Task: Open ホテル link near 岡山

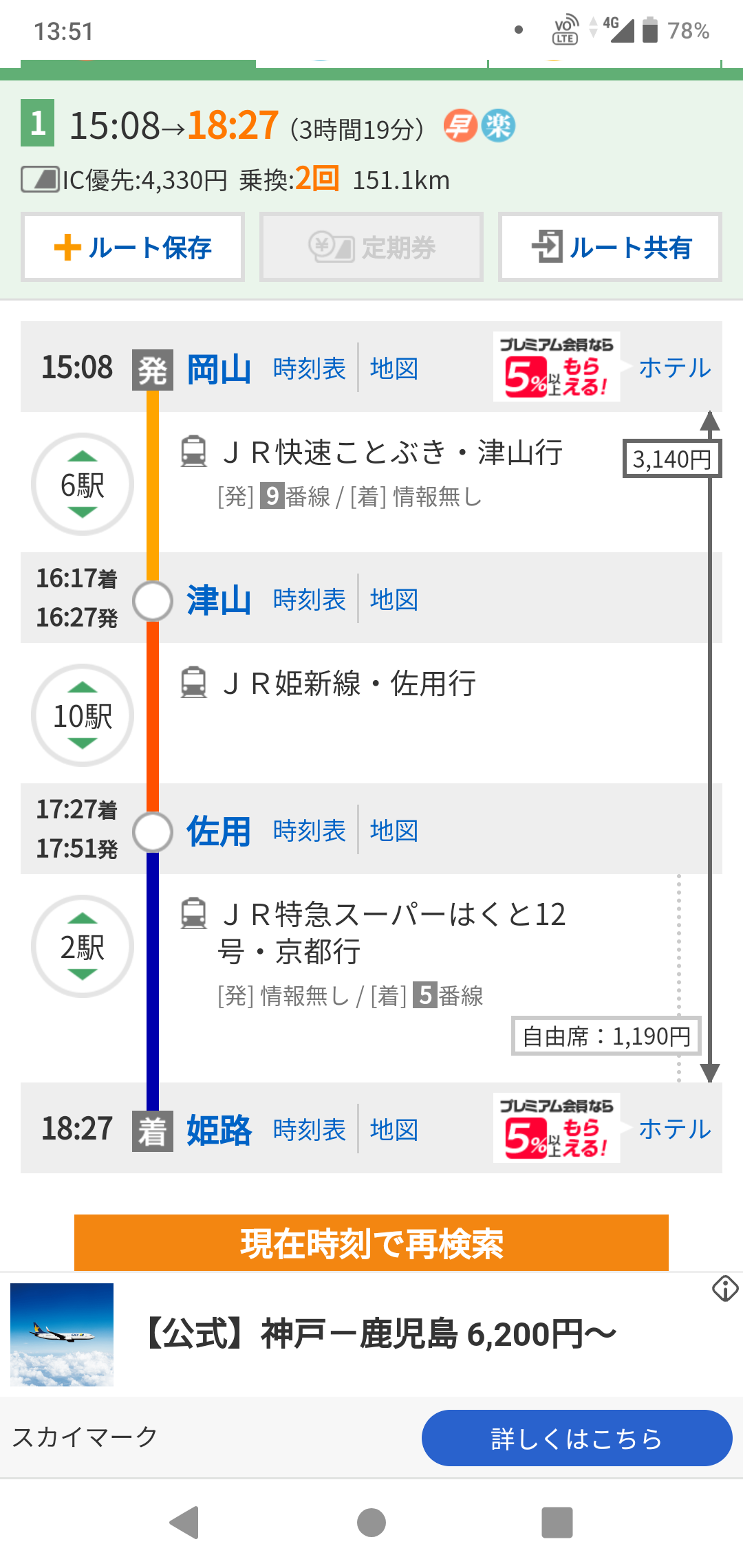Action: (674, 368)
